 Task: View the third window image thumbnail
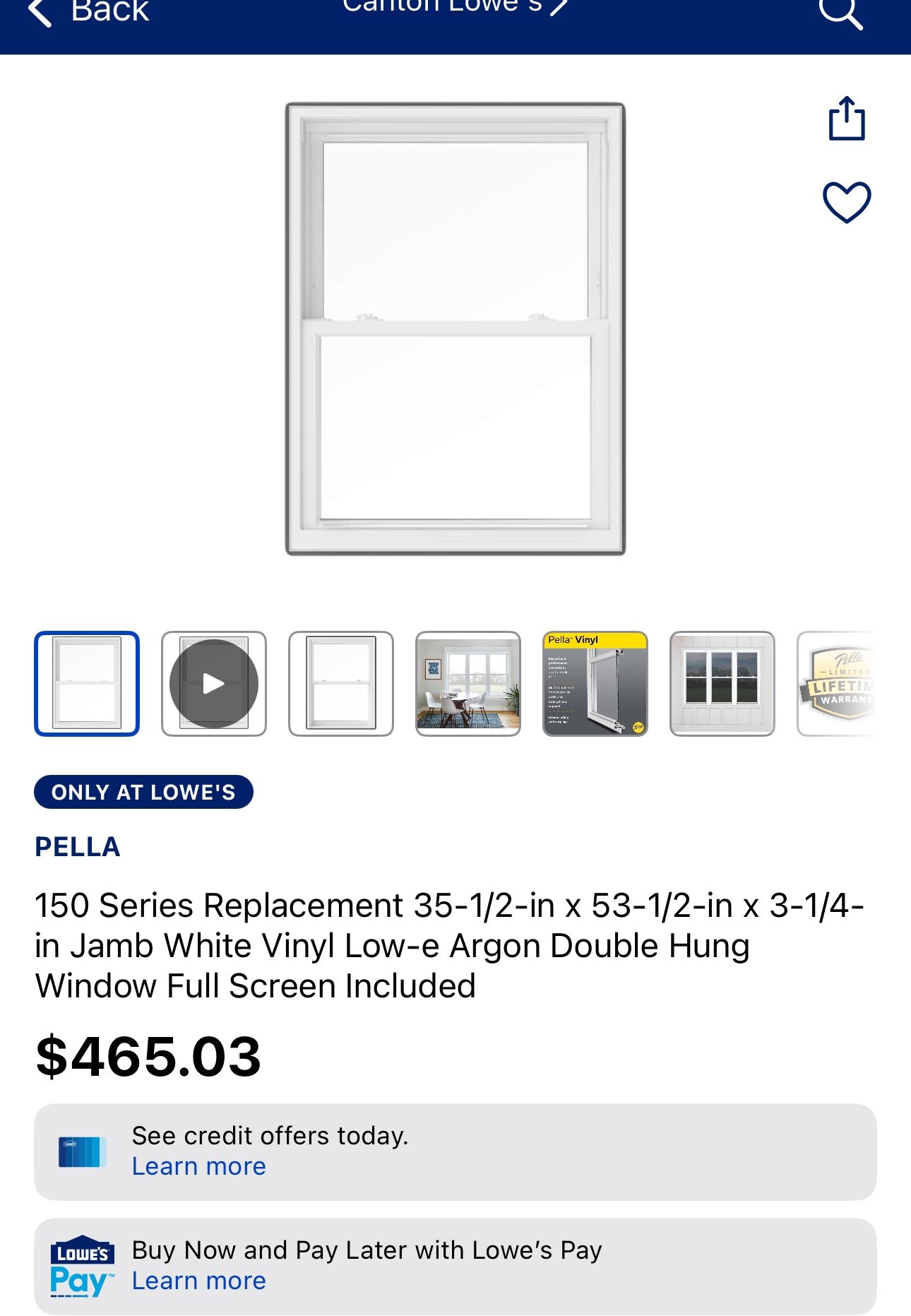pos(341,684)
